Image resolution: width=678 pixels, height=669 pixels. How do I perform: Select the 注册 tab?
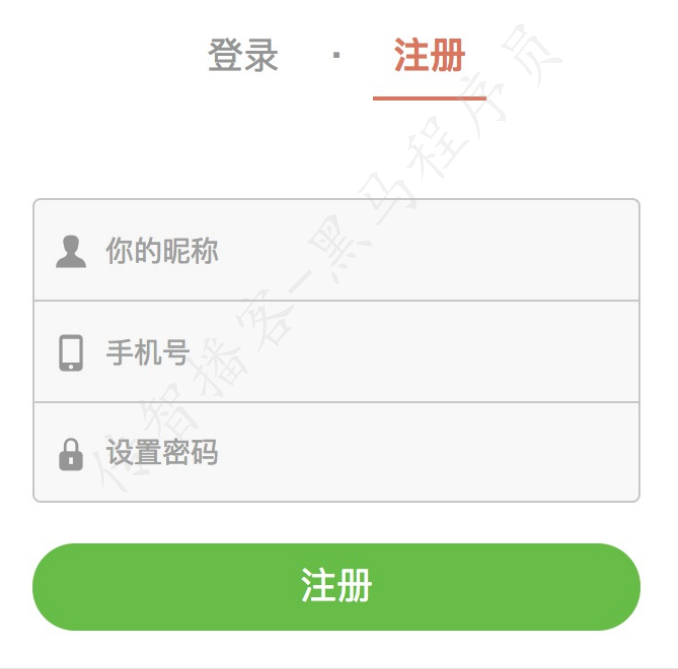click(x=429, y=56)
